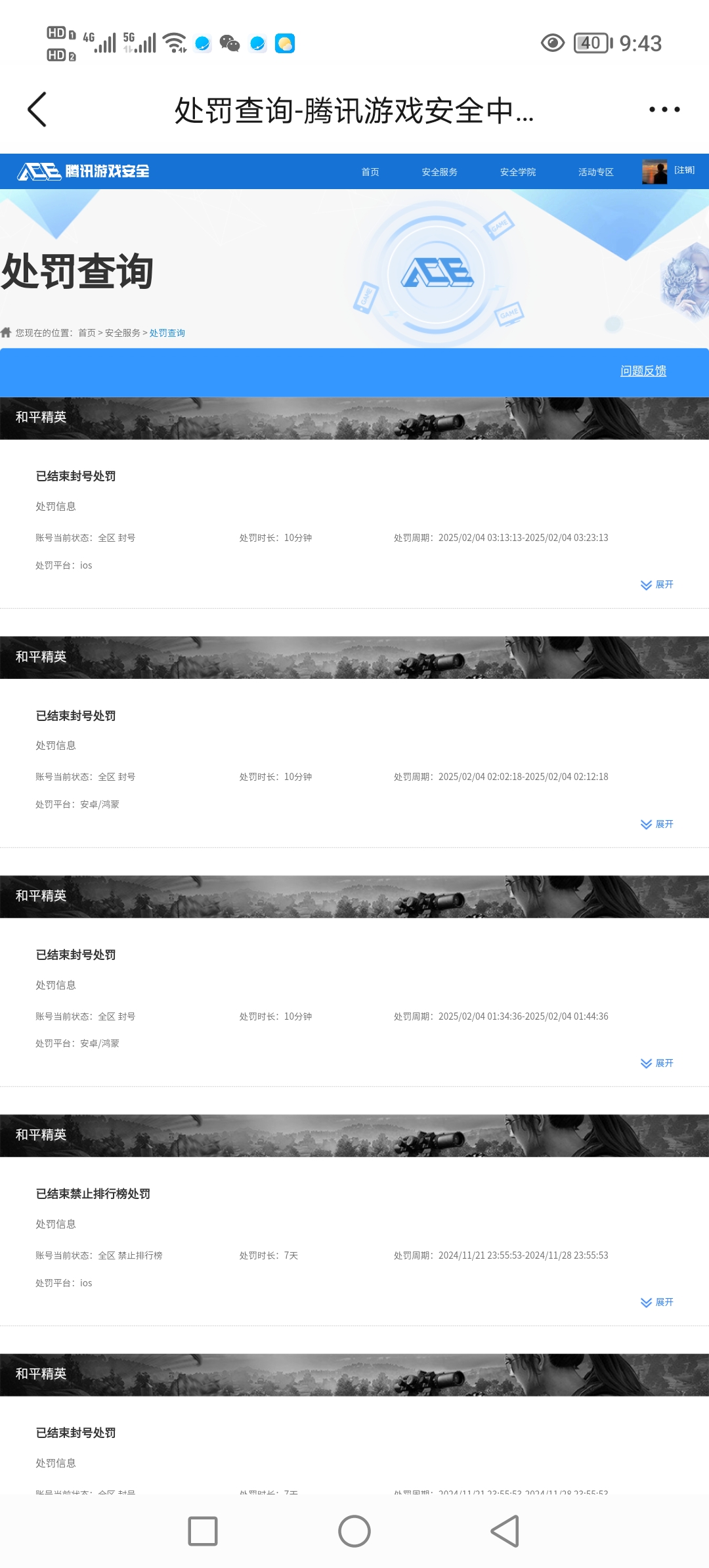
Task: Go back using the header arrow
Action: tap(37, 109)
